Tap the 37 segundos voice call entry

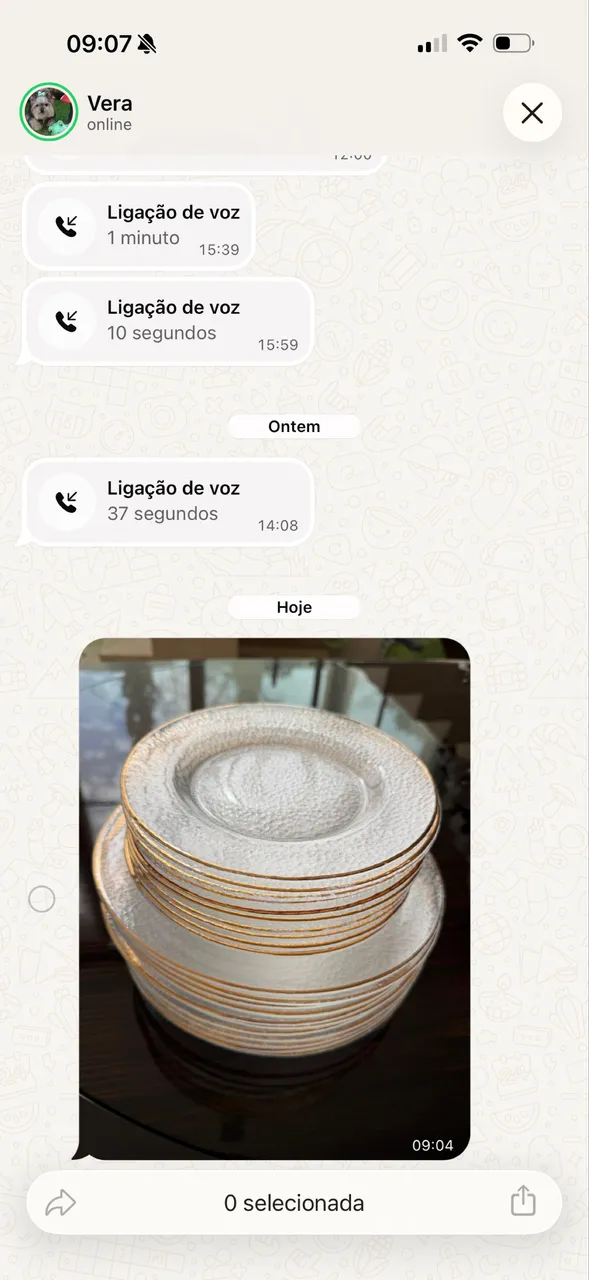[x=168, y=502]
